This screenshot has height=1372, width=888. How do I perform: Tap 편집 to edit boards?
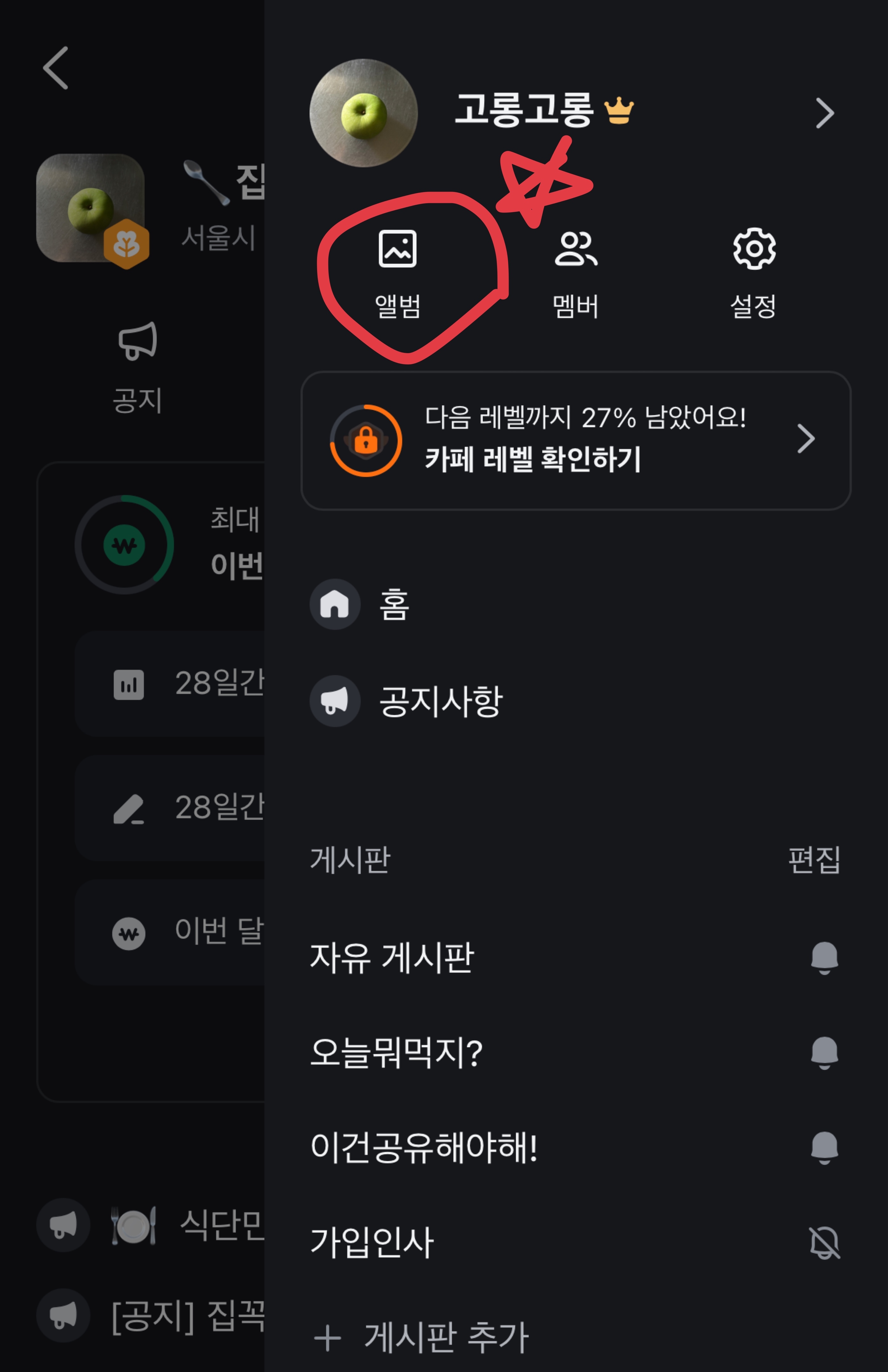(x=813, y=859)
